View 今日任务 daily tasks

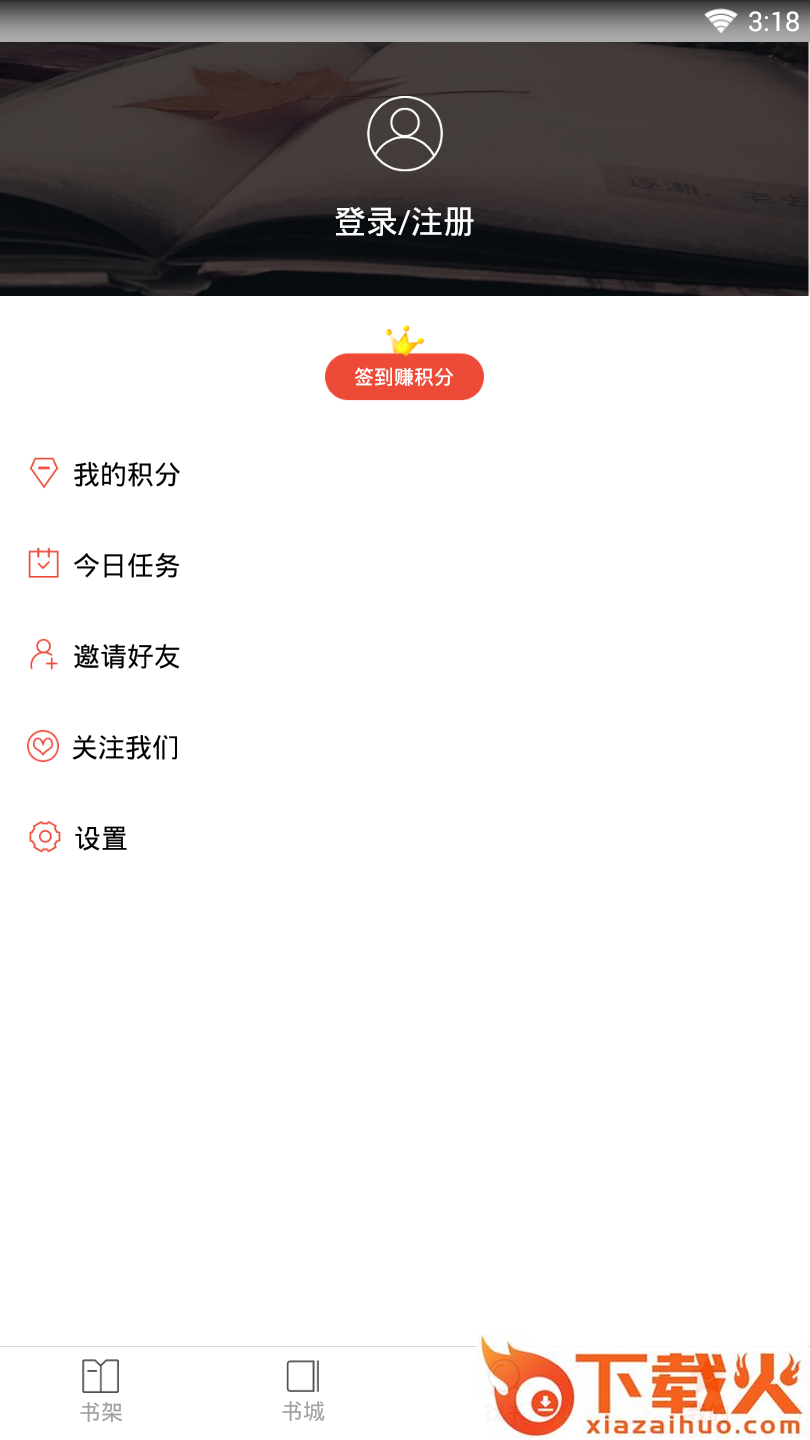405,565
